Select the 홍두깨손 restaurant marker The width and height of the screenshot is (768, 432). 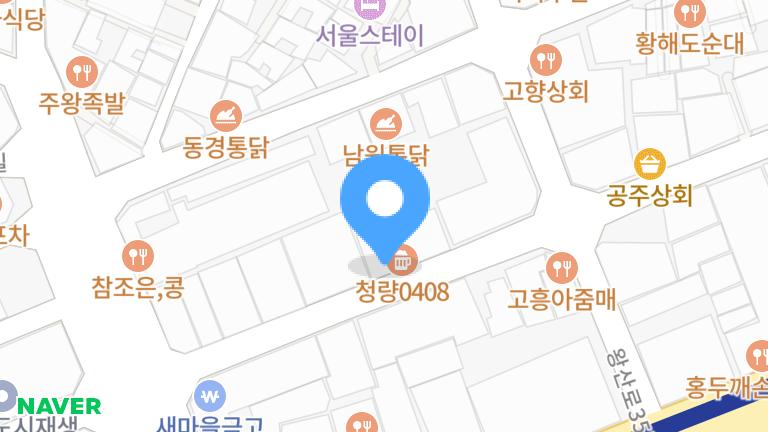coord(757,355)
